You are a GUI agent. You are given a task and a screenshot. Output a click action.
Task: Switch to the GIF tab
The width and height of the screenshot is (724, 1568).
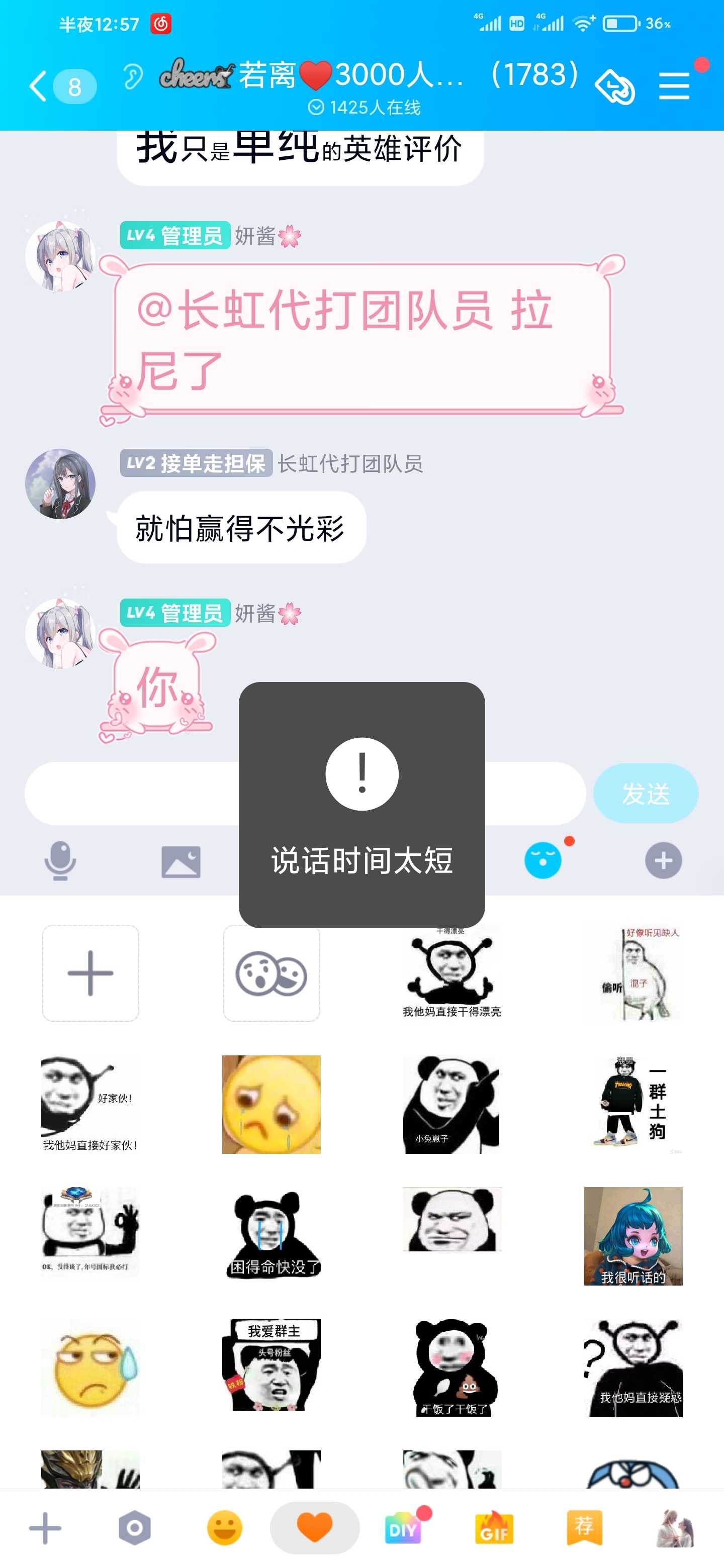tap(494, 1528)
